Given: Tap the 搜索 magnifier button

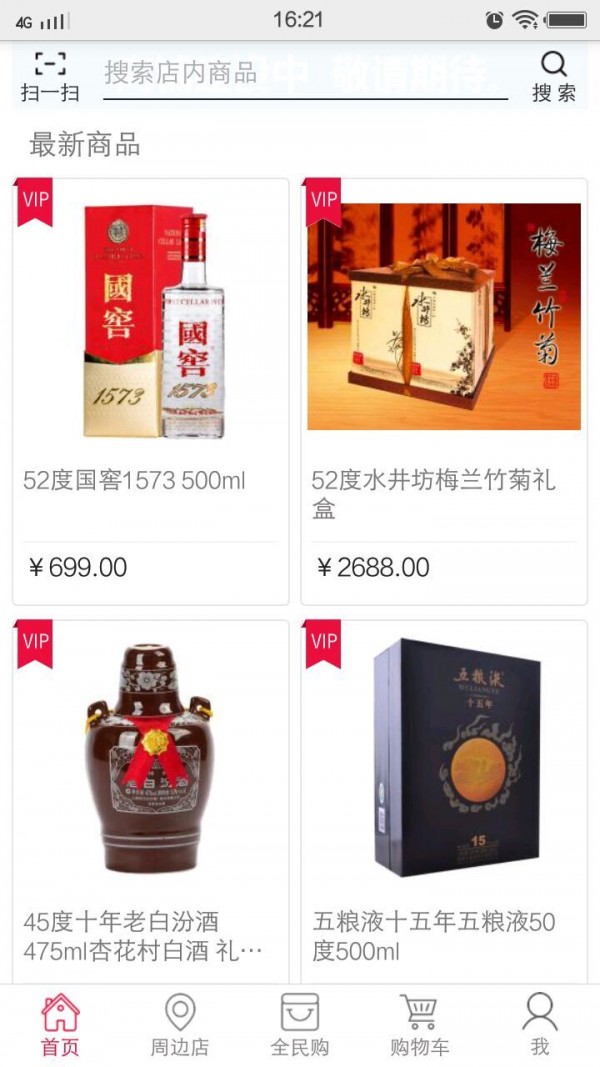Looking at the screenshot, I should (553, 77).
